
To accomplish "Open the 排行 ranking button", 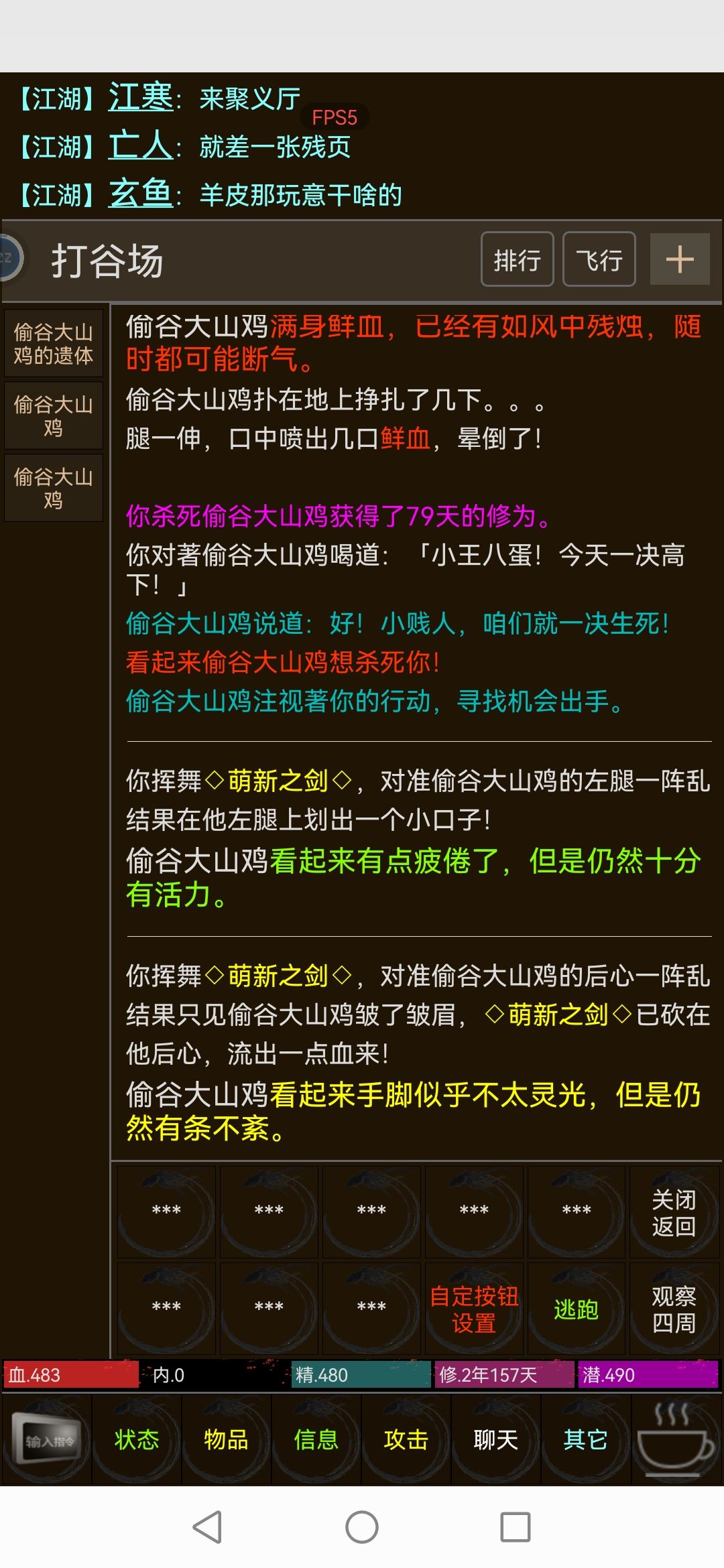I will tap(517, 259).
